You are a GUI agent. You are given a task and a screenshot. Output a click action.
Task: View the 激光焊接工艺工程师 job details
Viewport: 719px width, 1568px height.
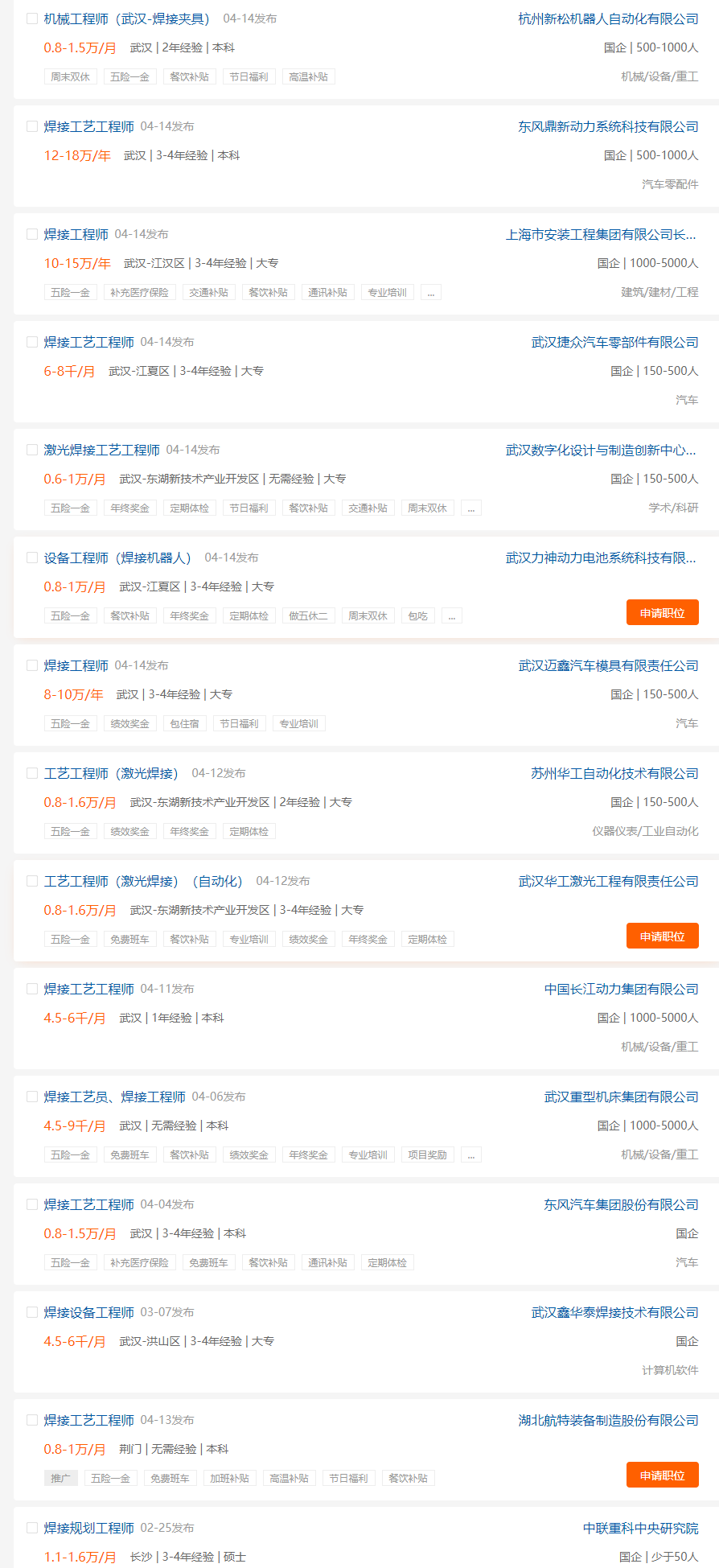(x=101, y=450)
